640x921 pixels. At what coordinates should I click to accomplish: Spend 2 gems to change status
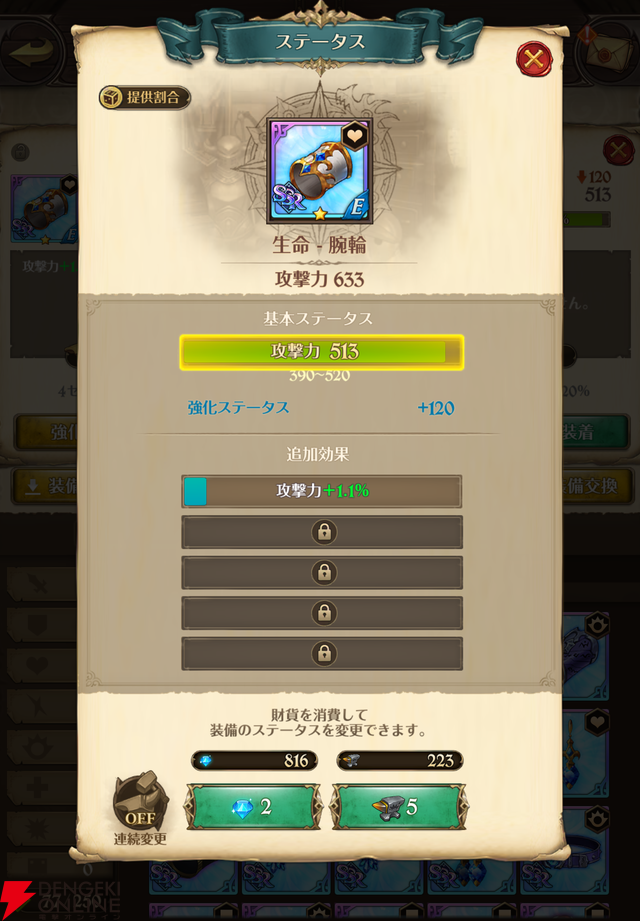pyautogui.click(x=253, y=808)
